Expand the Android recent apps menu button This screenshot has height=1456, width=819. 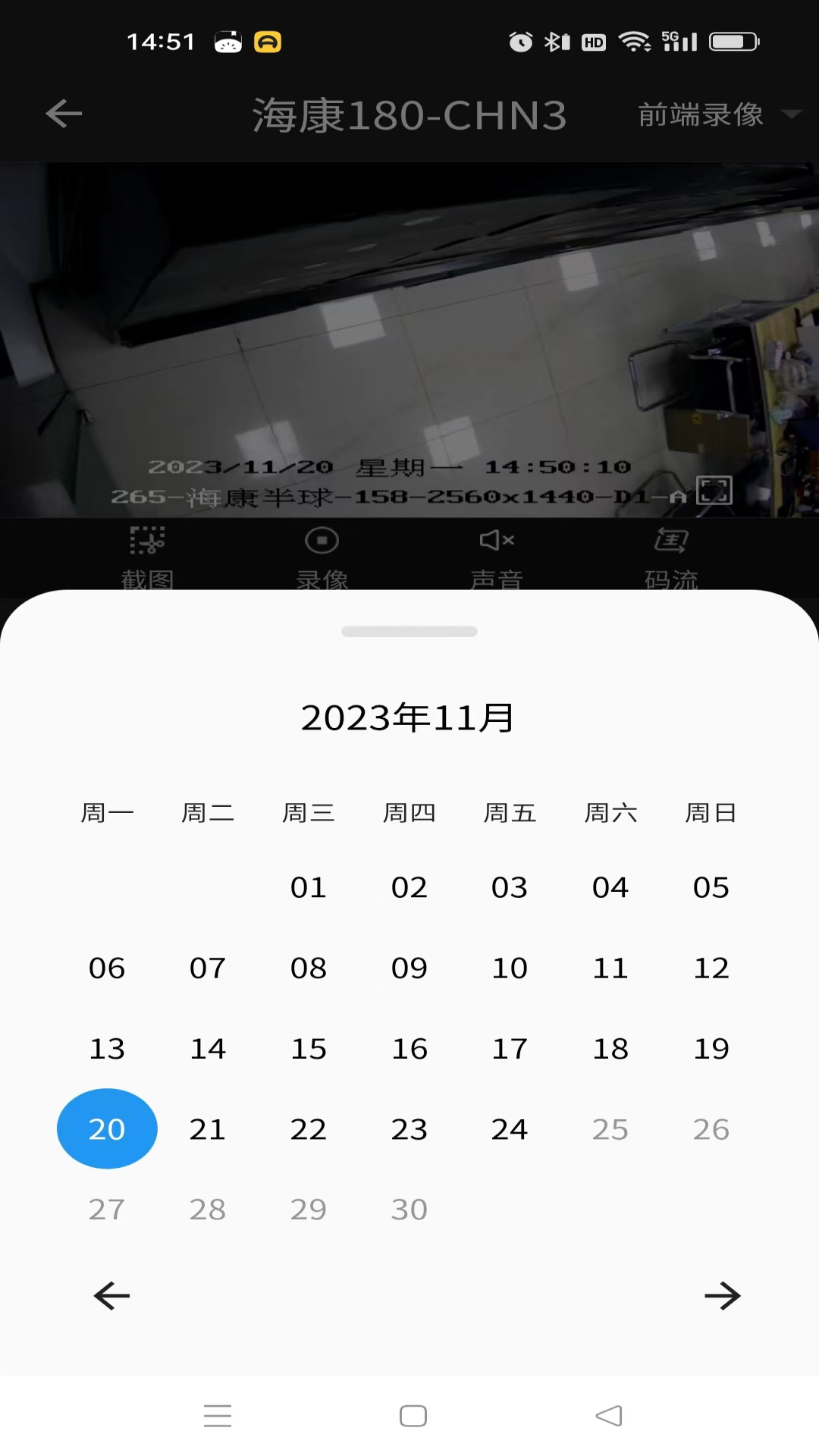pos(218,1415)
